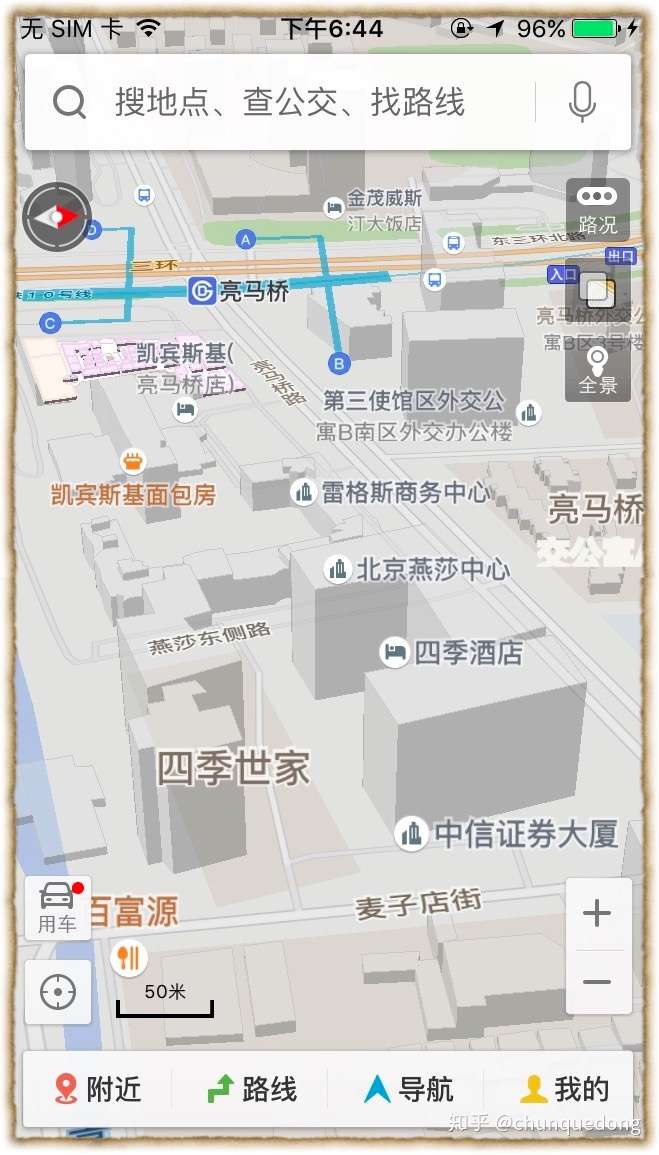
Task: Zoom out with the minus button
Action: pos(597,982)
